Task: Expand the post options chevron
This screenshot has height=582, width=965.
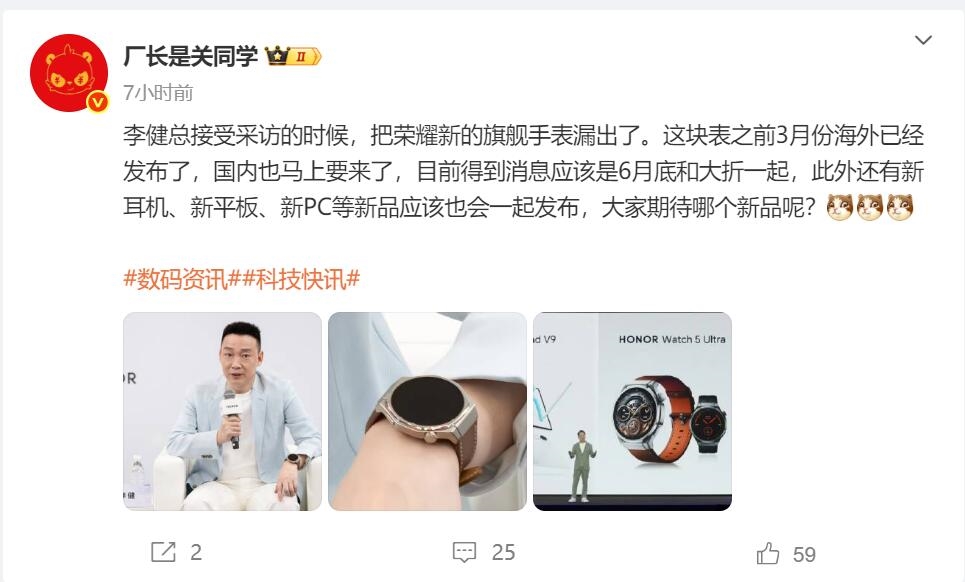Action: [923, 41]
